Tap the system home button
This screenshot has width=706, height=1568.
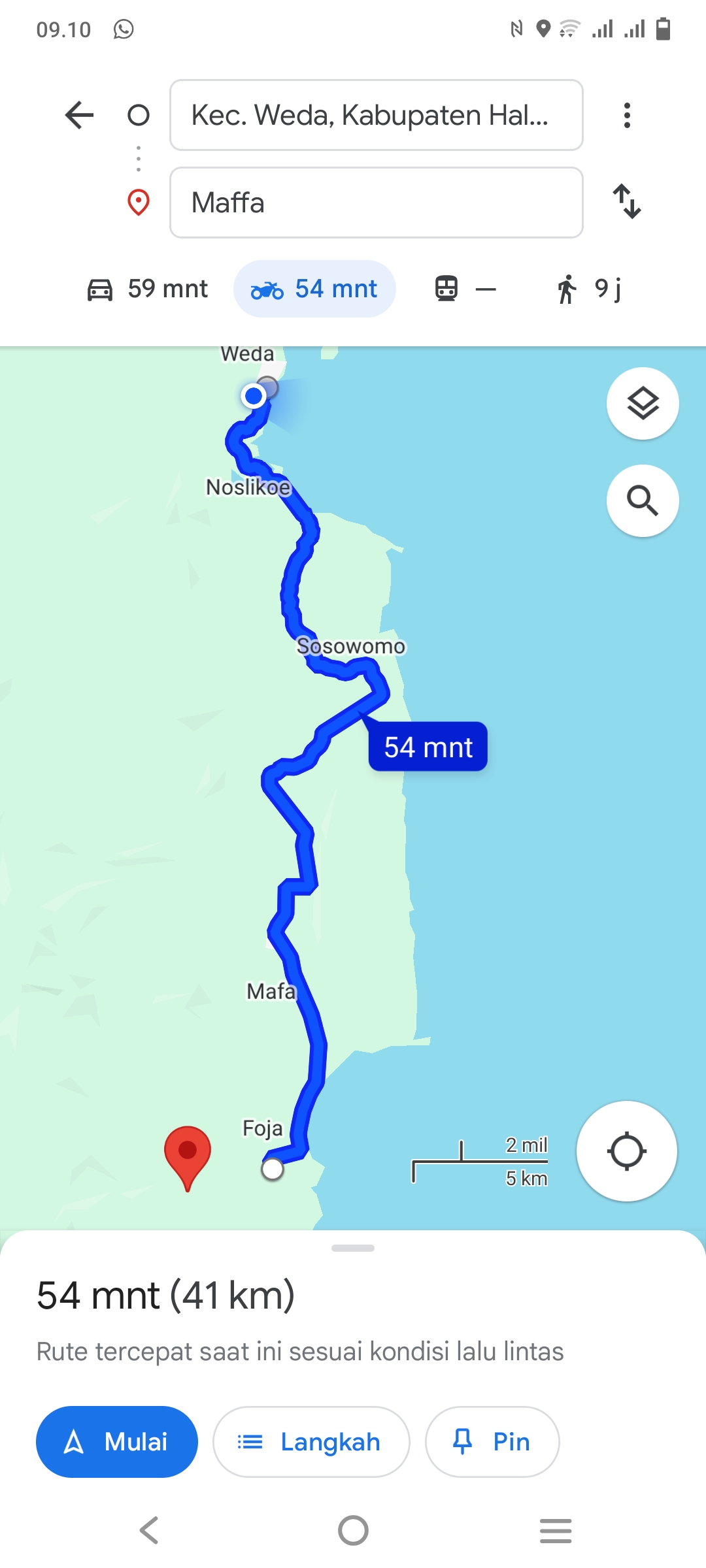click(x=353, y=1530)
